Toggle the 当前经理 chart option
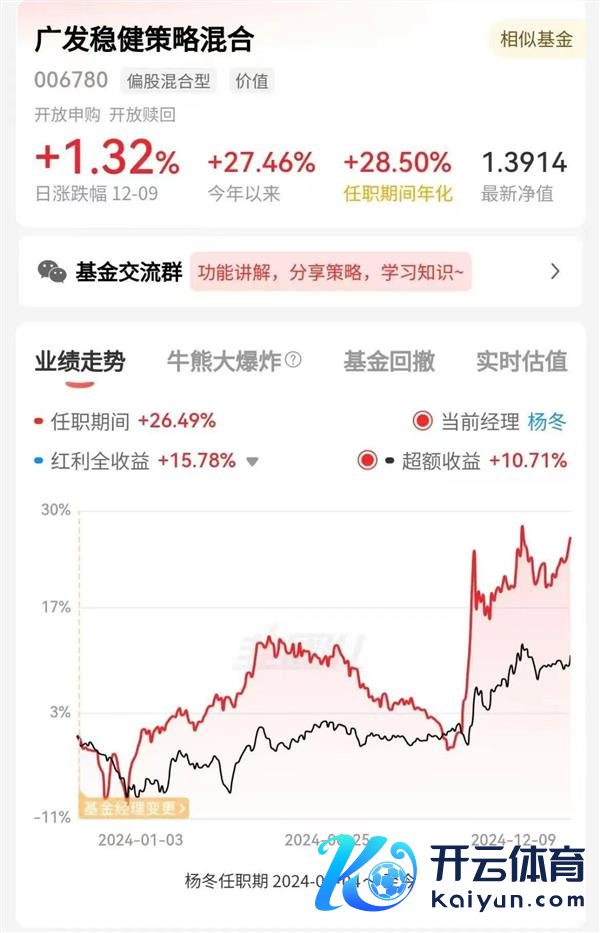 click(x=422, y=422)
